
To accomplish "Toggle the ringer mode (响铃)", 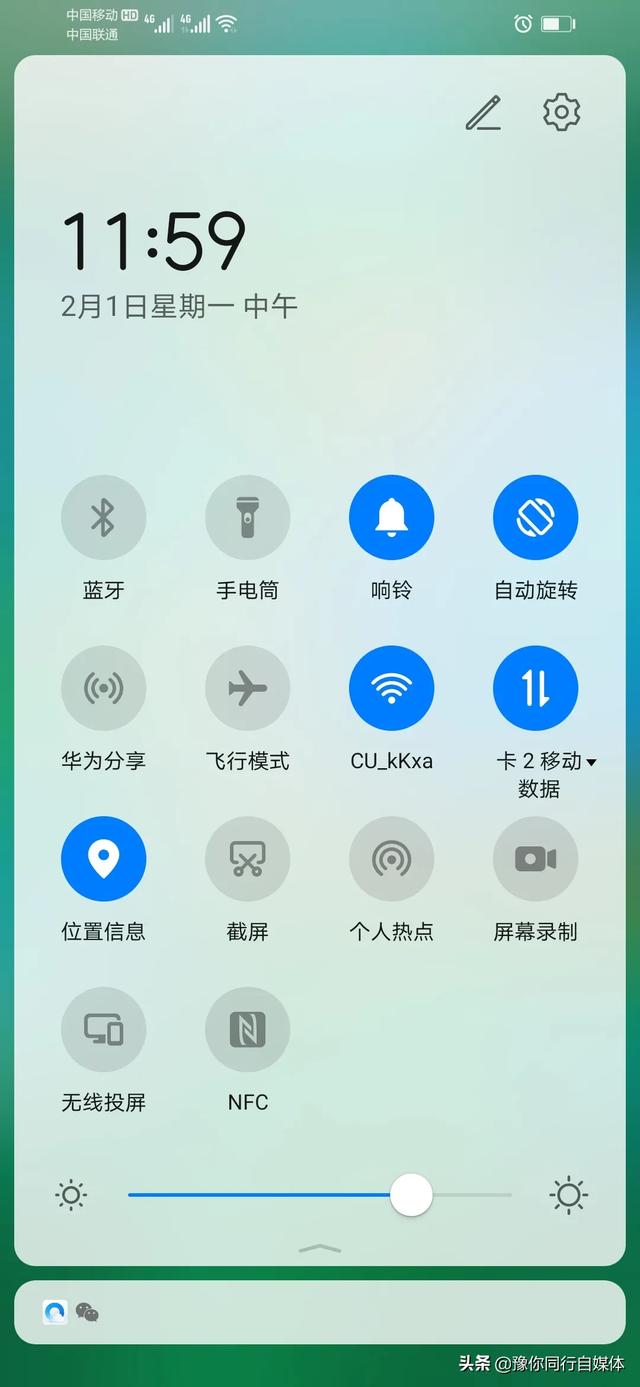I will tap(392, 517).
